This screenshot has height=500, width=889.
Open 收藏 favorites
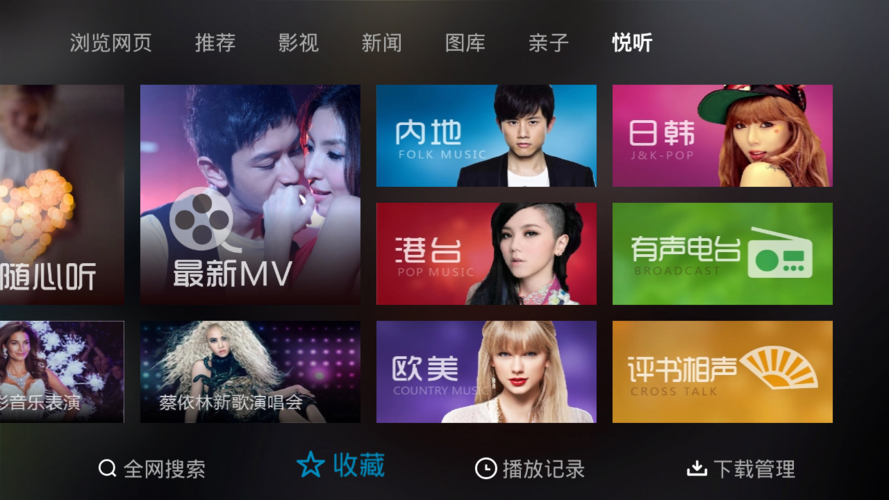coord(342,465)
